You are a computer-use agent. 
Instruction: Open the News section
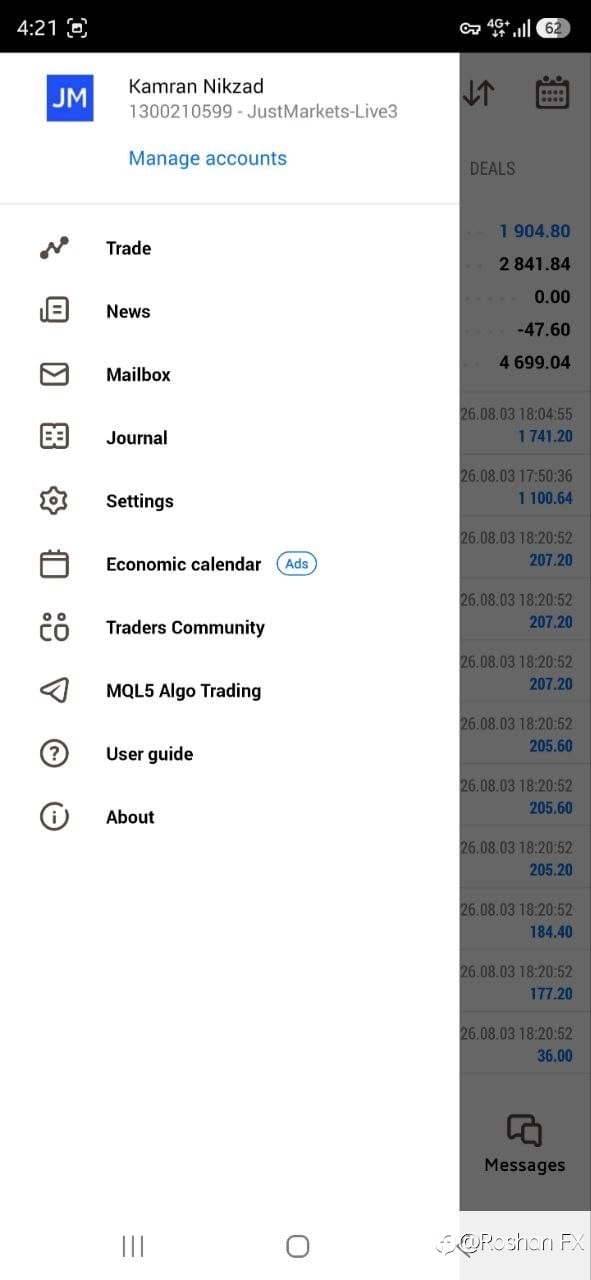click(230, 311)
